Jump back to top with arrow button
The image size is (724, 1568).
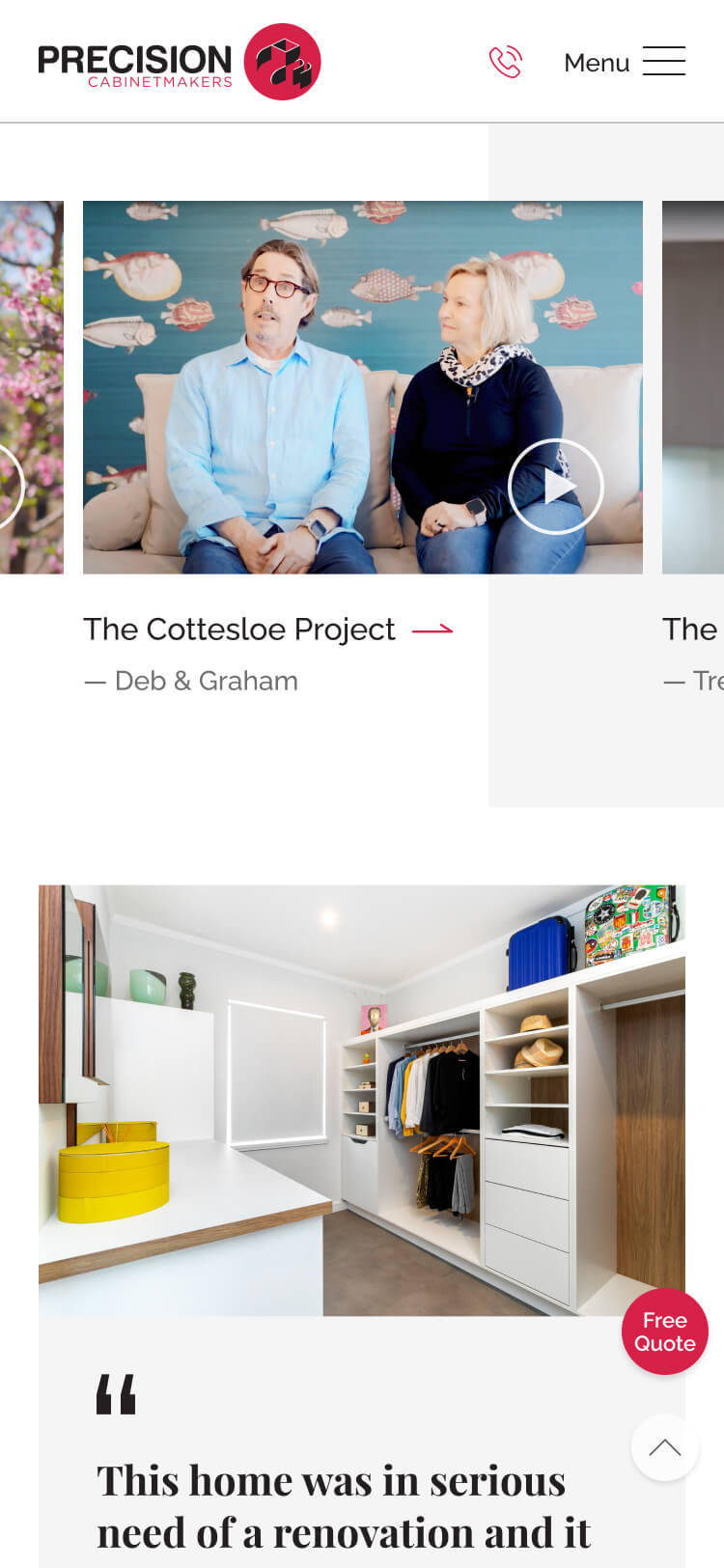(664, 1447)
